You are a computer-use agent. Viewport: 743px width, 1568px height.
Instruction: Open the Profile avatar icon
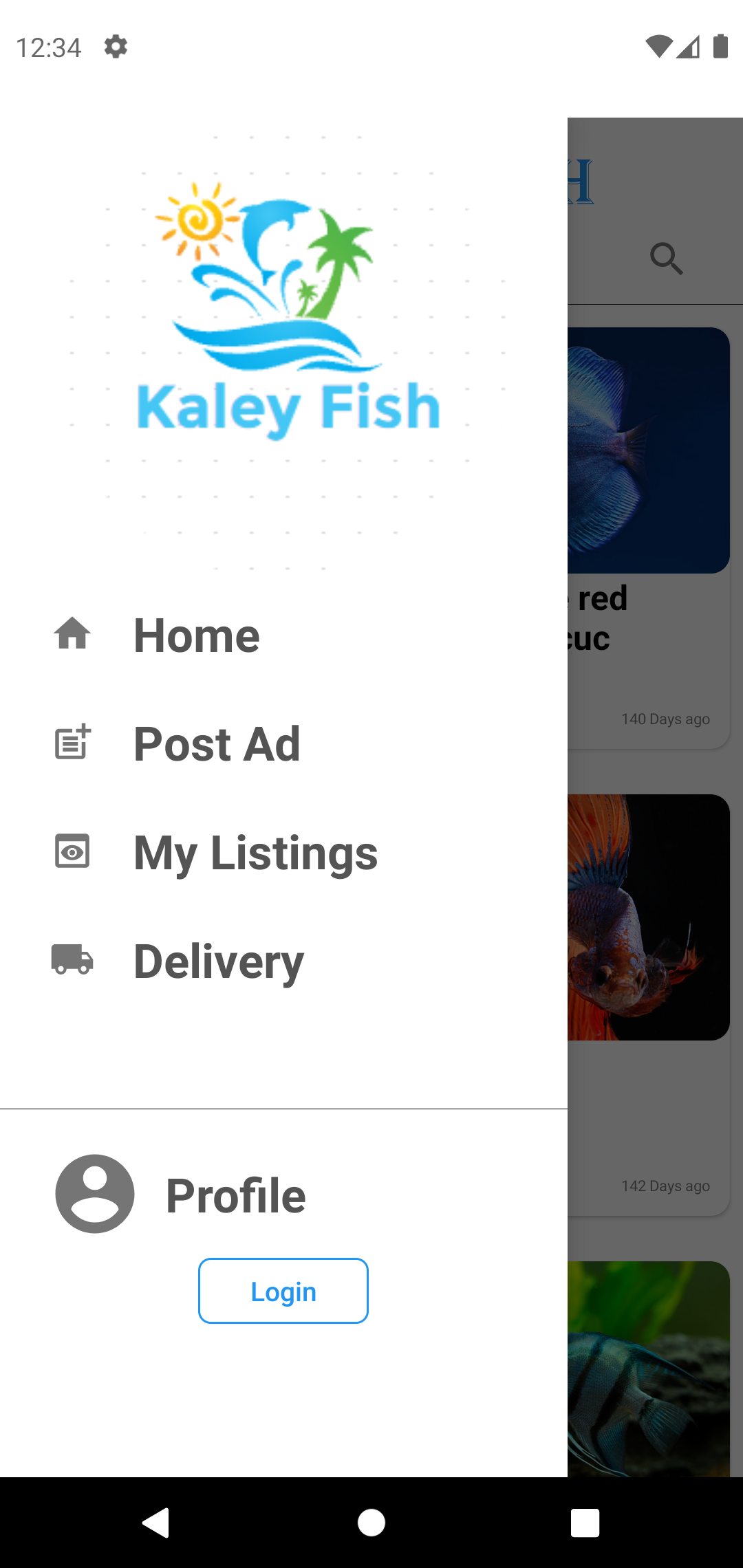(x=94, y=1193)
